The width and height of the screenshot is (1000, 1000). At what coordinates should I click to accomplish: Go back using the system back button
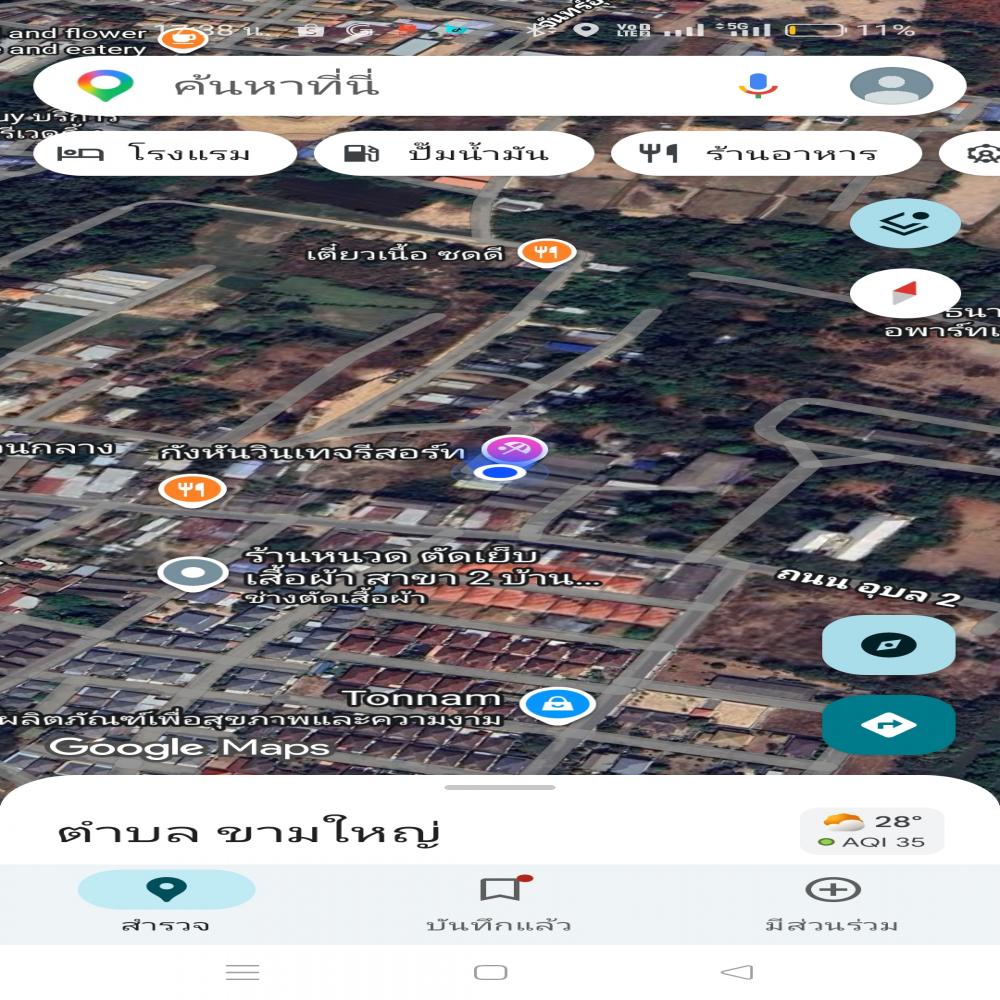737,972
